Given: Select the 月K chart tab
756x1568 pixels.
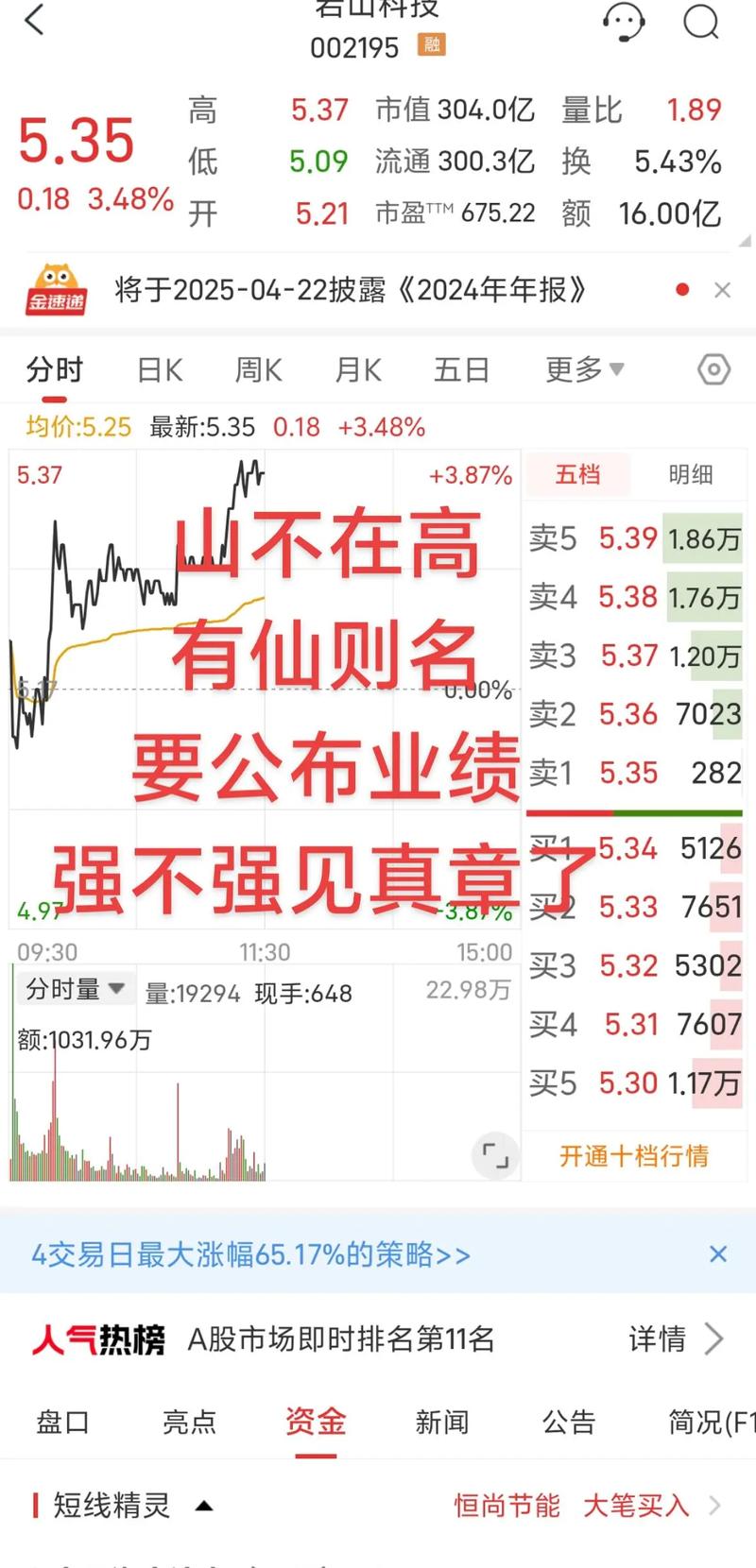Looking at the screenshot, I should point(358,369).
